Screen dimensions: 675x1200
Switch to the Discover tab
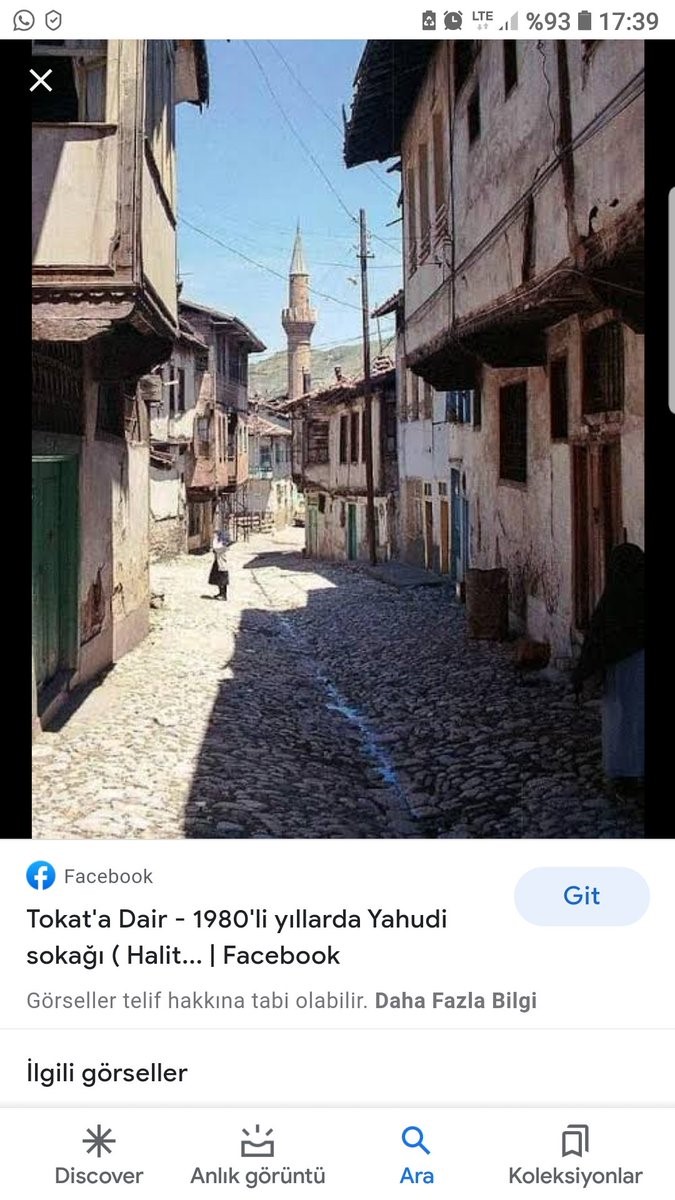(x=98, y=1155)
